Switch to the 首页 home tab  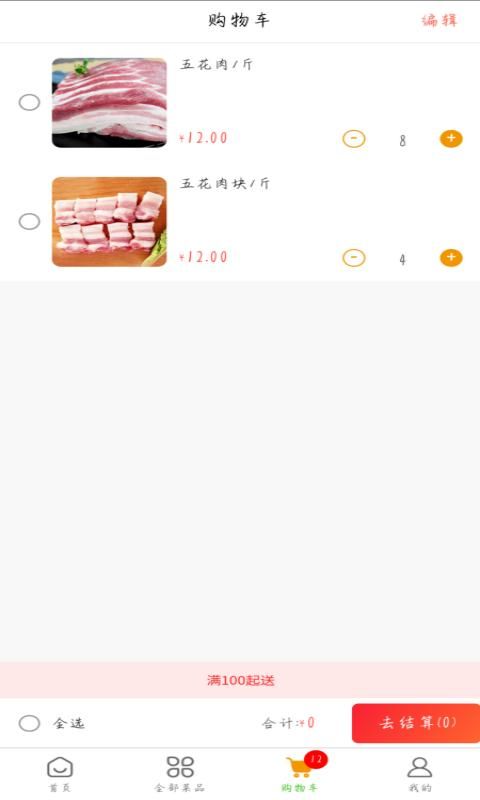pos(60,774)
